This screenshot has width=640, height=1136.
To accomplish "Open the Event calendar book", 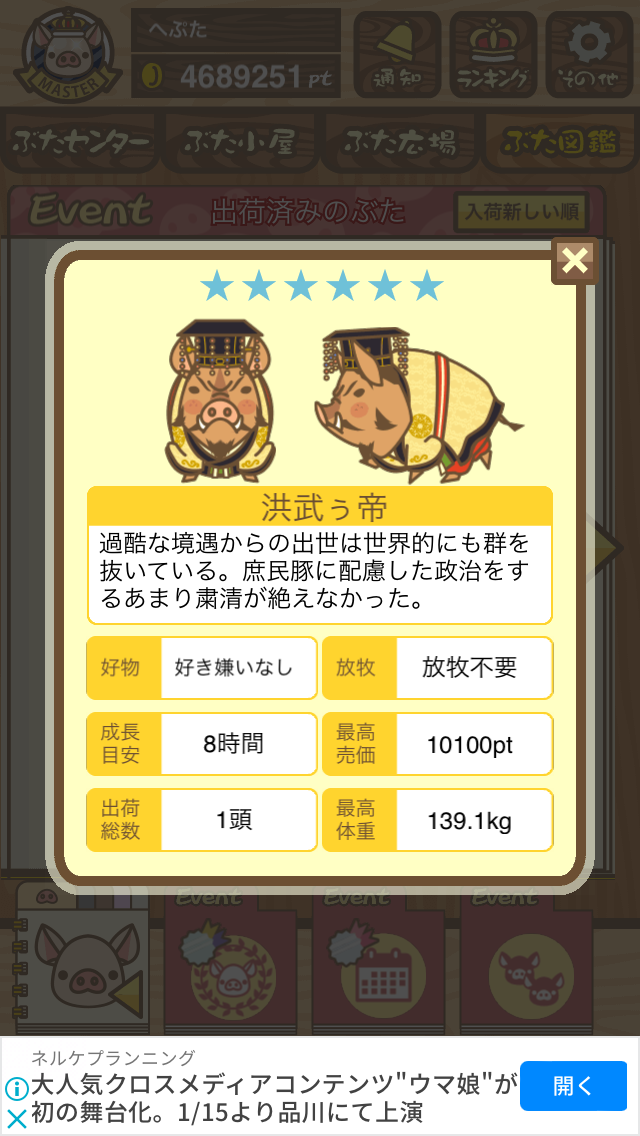I will point(380,966).
